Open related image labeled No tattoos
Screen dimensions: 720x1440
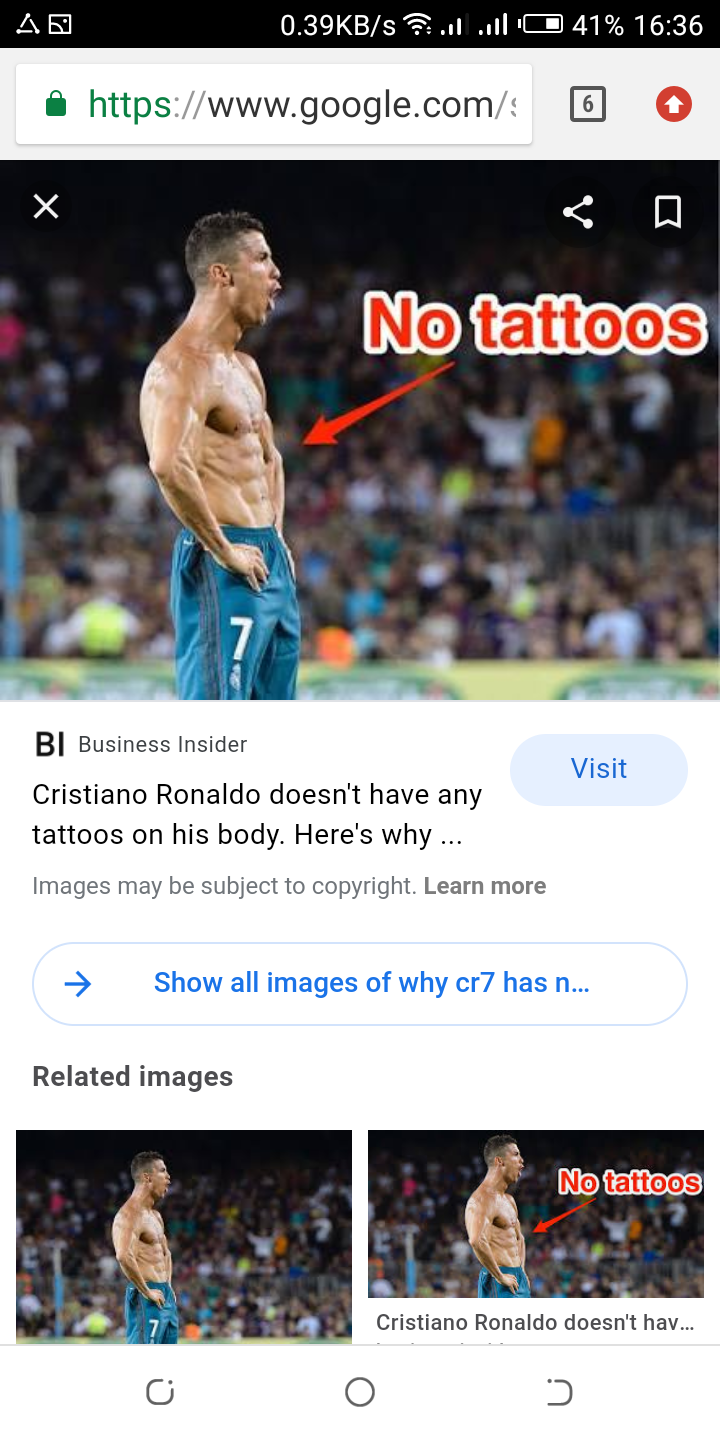(x=536, y=1214)
